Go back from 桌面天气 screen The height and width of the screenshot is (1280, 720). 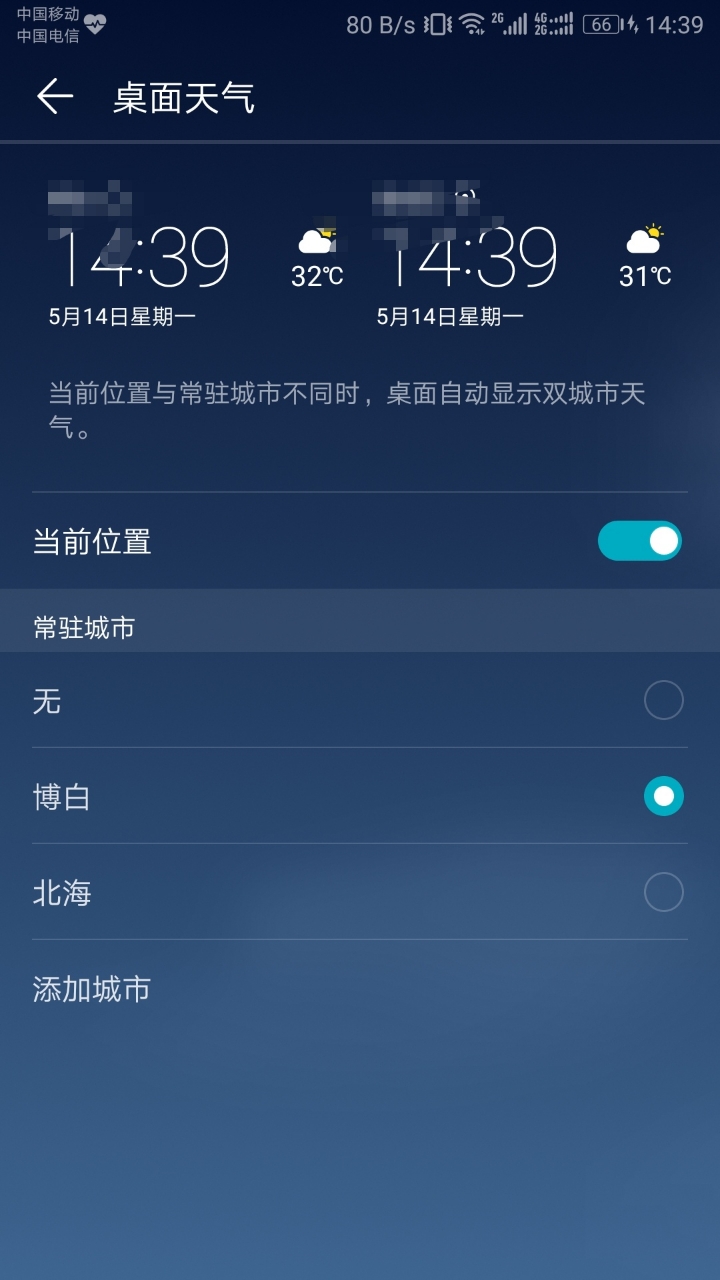55,97
